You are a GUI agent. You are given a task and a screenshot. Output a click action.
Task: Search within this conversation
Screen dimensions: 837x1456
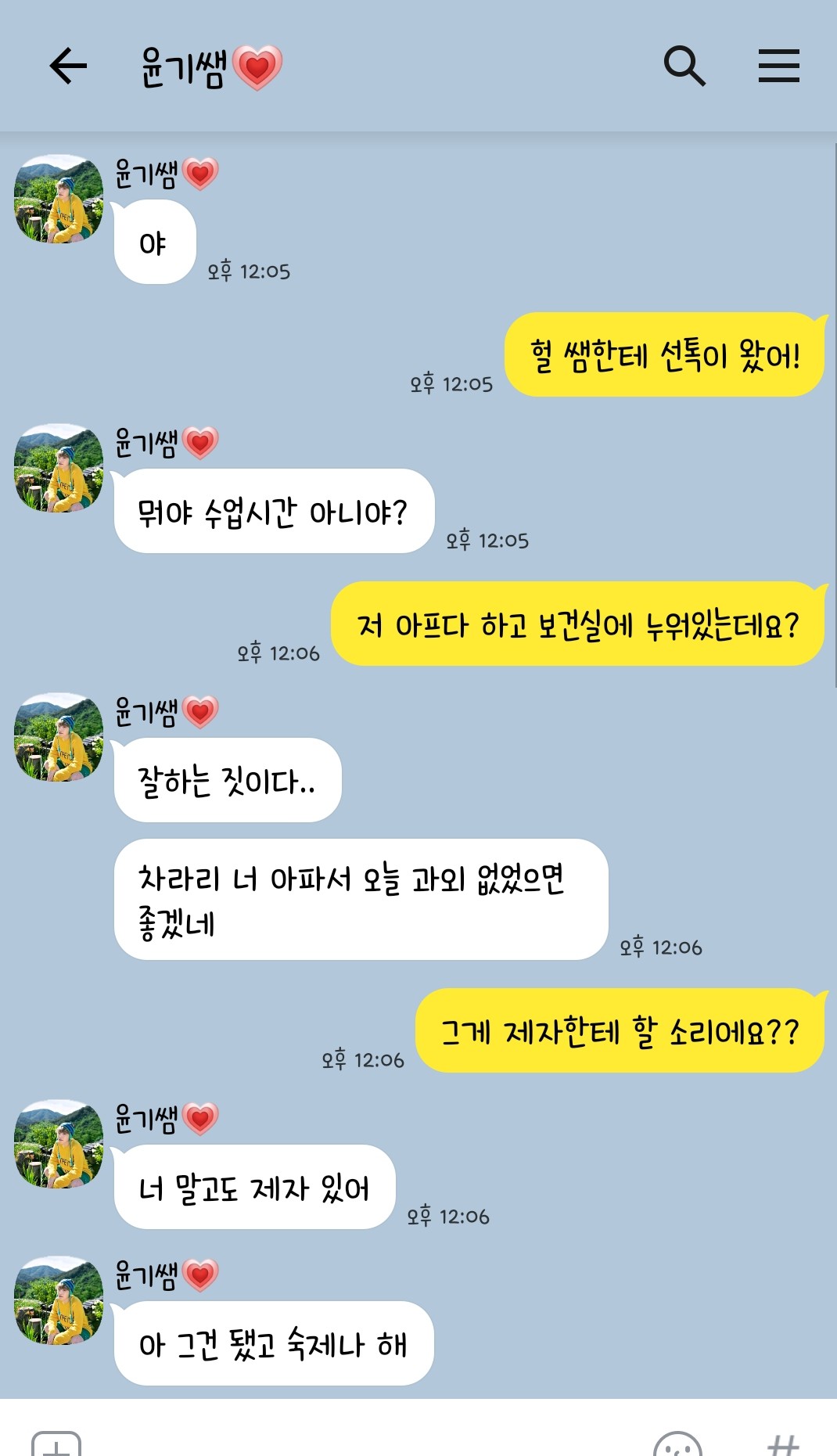(x=684, y=66)
